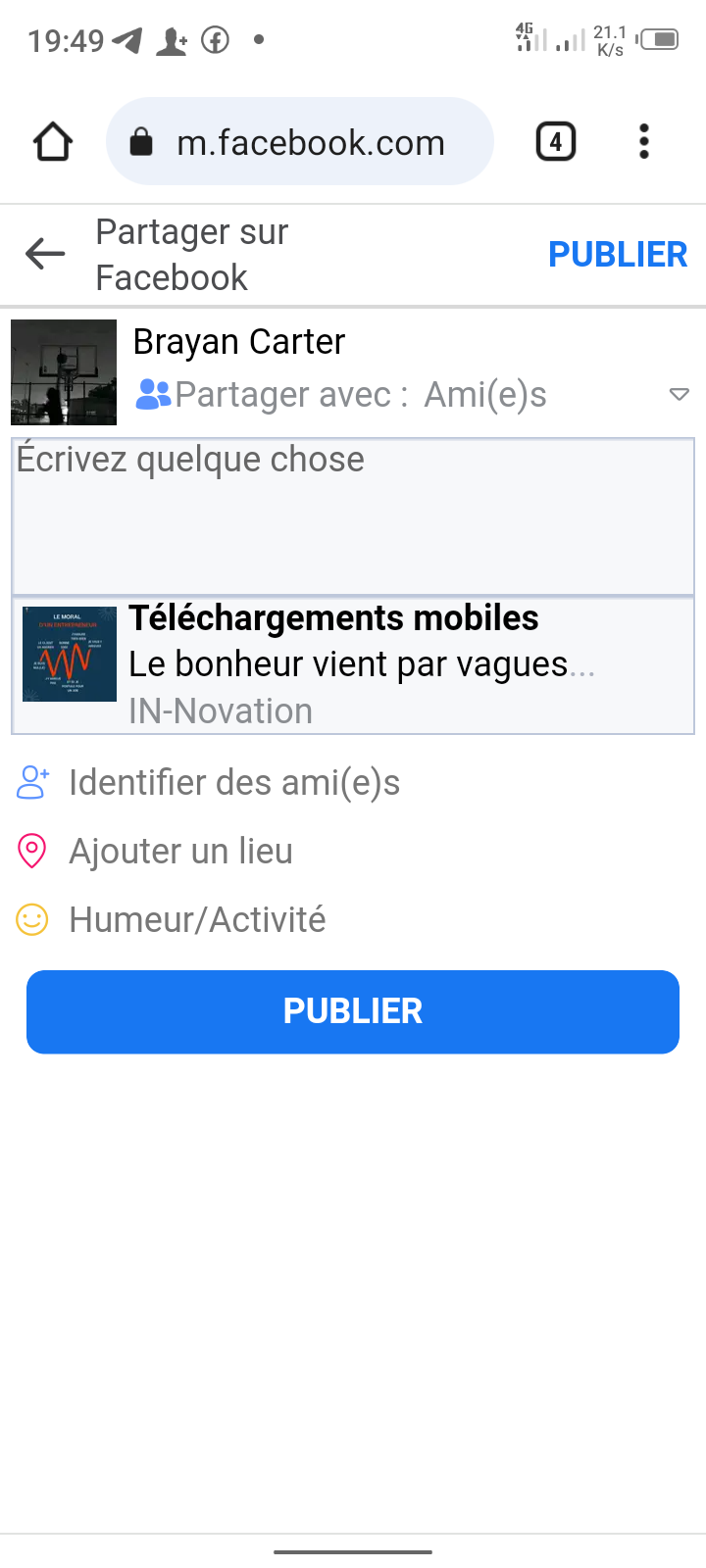
Task: Open the Téléchargements mobiles link preview
Action: coord(353,665)
